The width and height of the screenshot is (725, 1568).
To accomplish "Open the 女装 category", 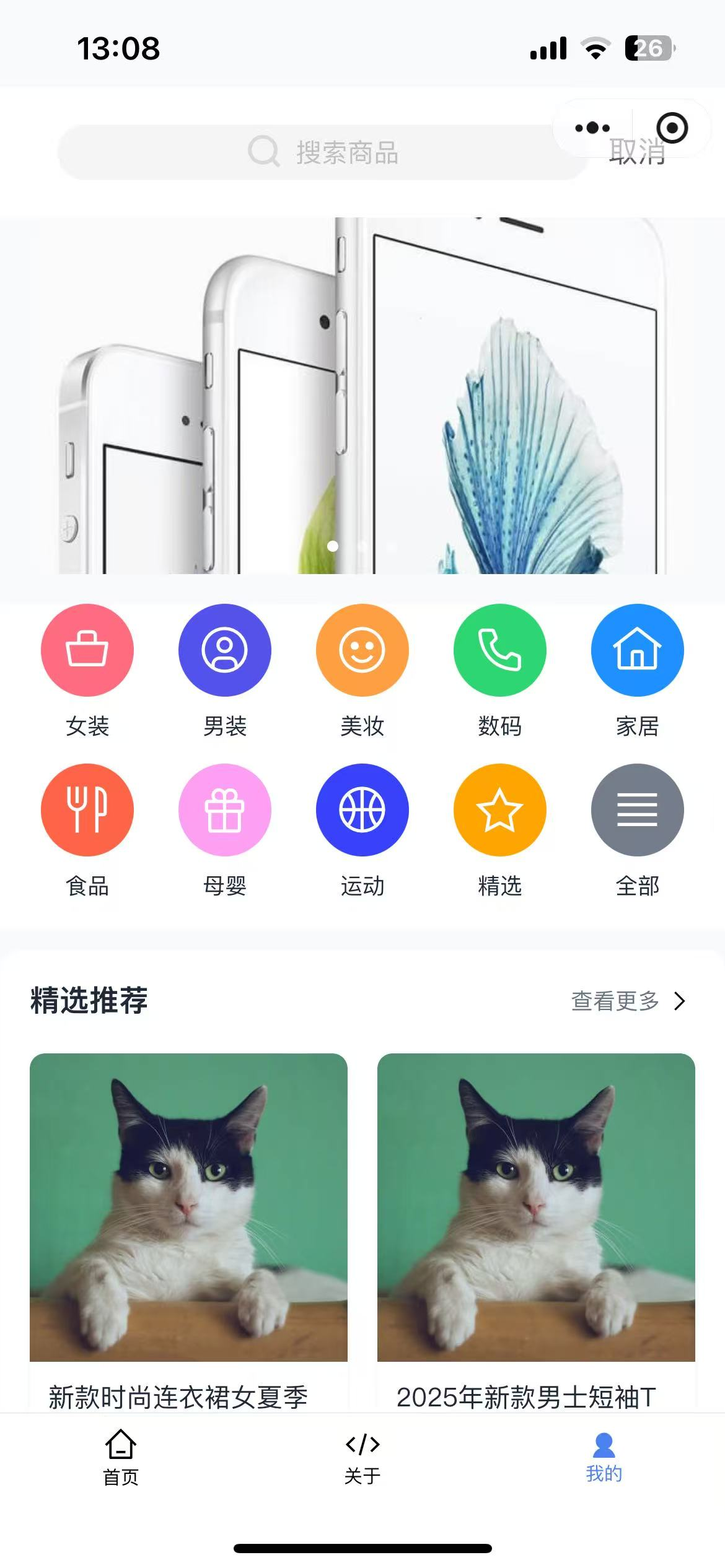I will pos(87,650).
